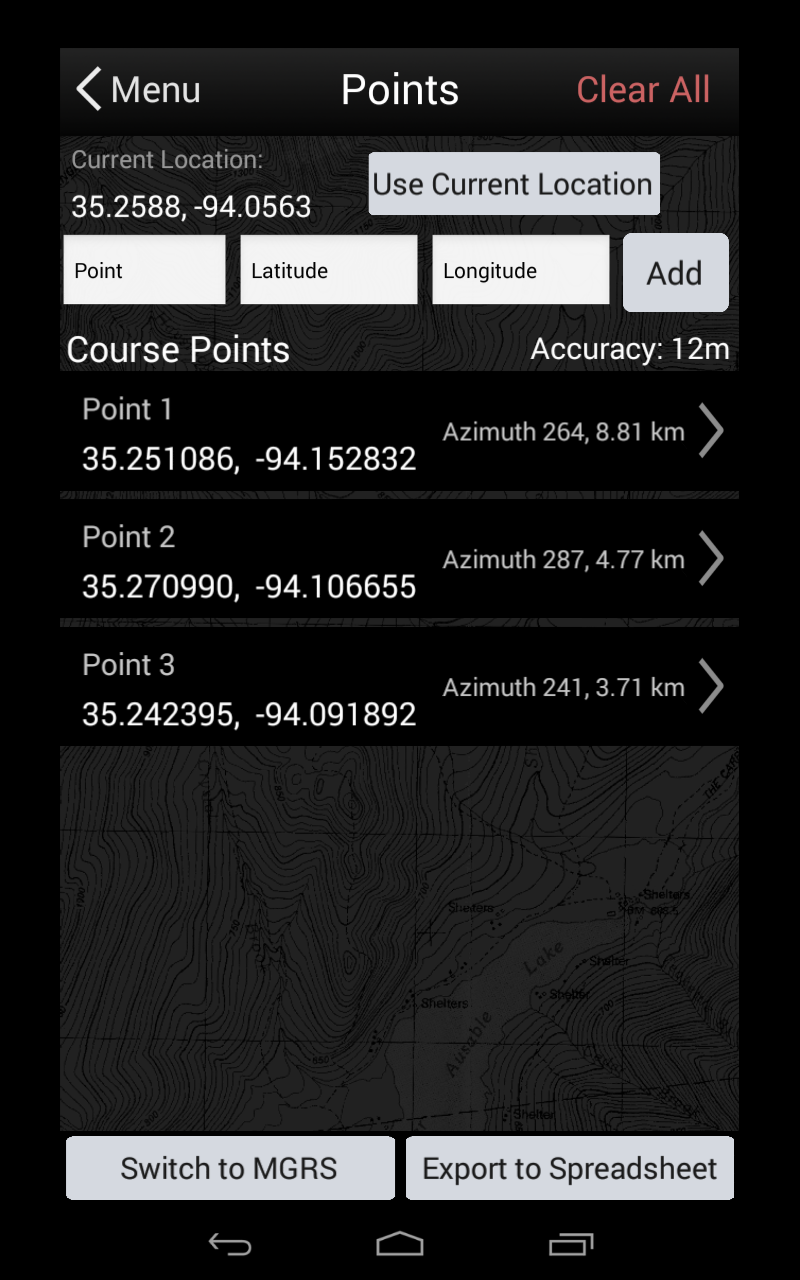Open recent apps with the recents button
This screenshot has height=1280, width=800.
coord(570,1245)
